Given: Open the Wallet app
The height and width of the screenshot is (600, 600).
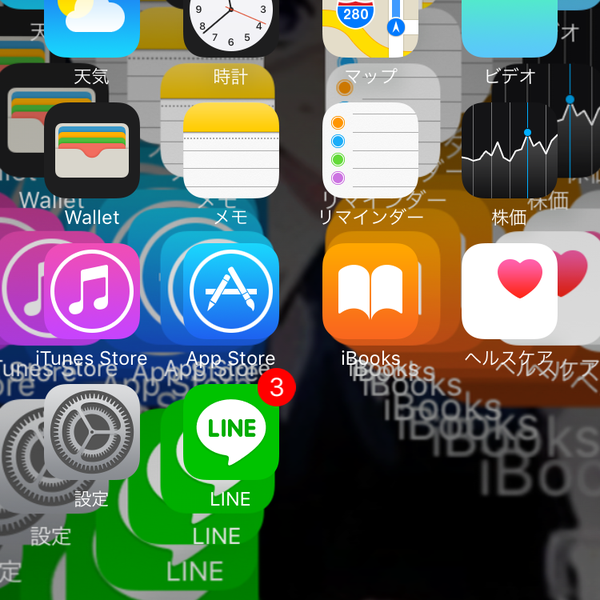Looking at the screenshot, I should click(x=92, y=150).
